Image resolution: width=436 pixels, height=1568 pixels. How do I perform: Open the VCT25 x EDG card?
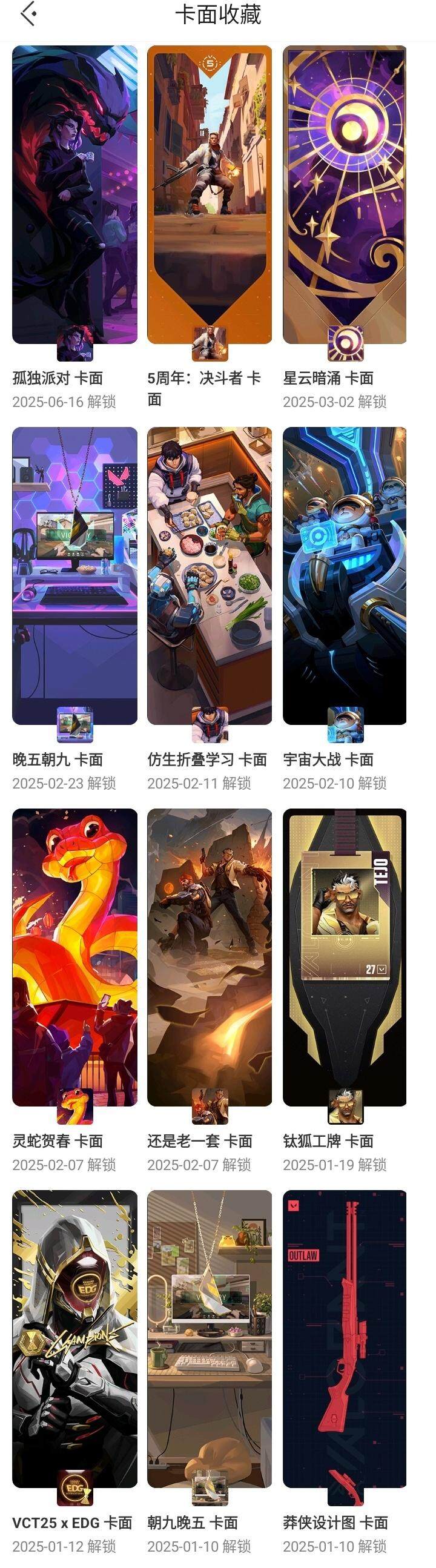[74, 1339]
